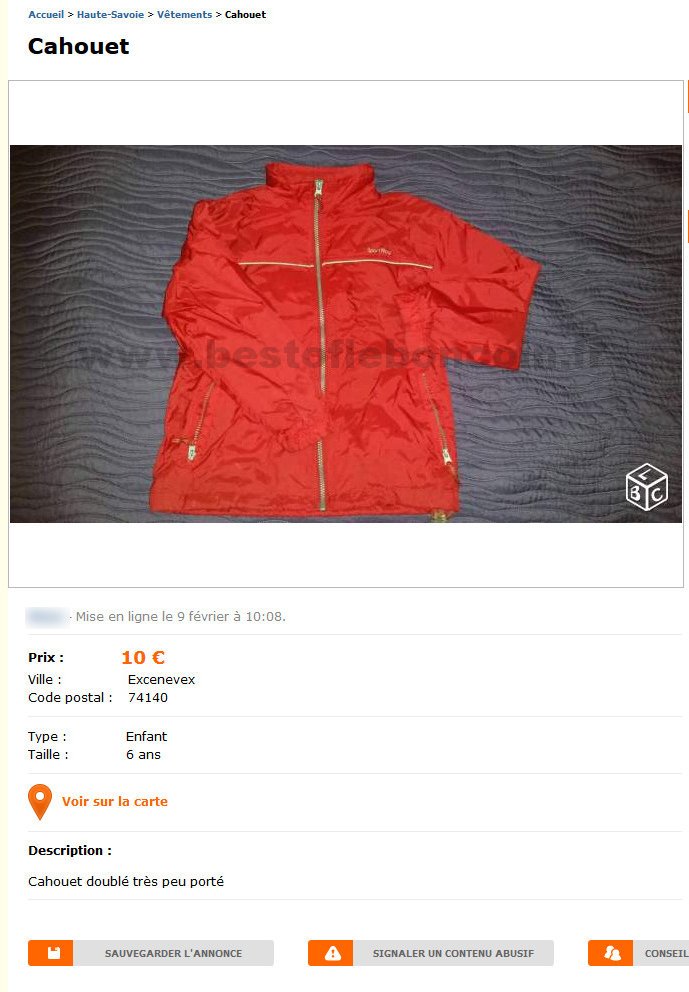
Task: Save the ad with Sauvegarder l'annonce
Action: (x=151, y=953)
